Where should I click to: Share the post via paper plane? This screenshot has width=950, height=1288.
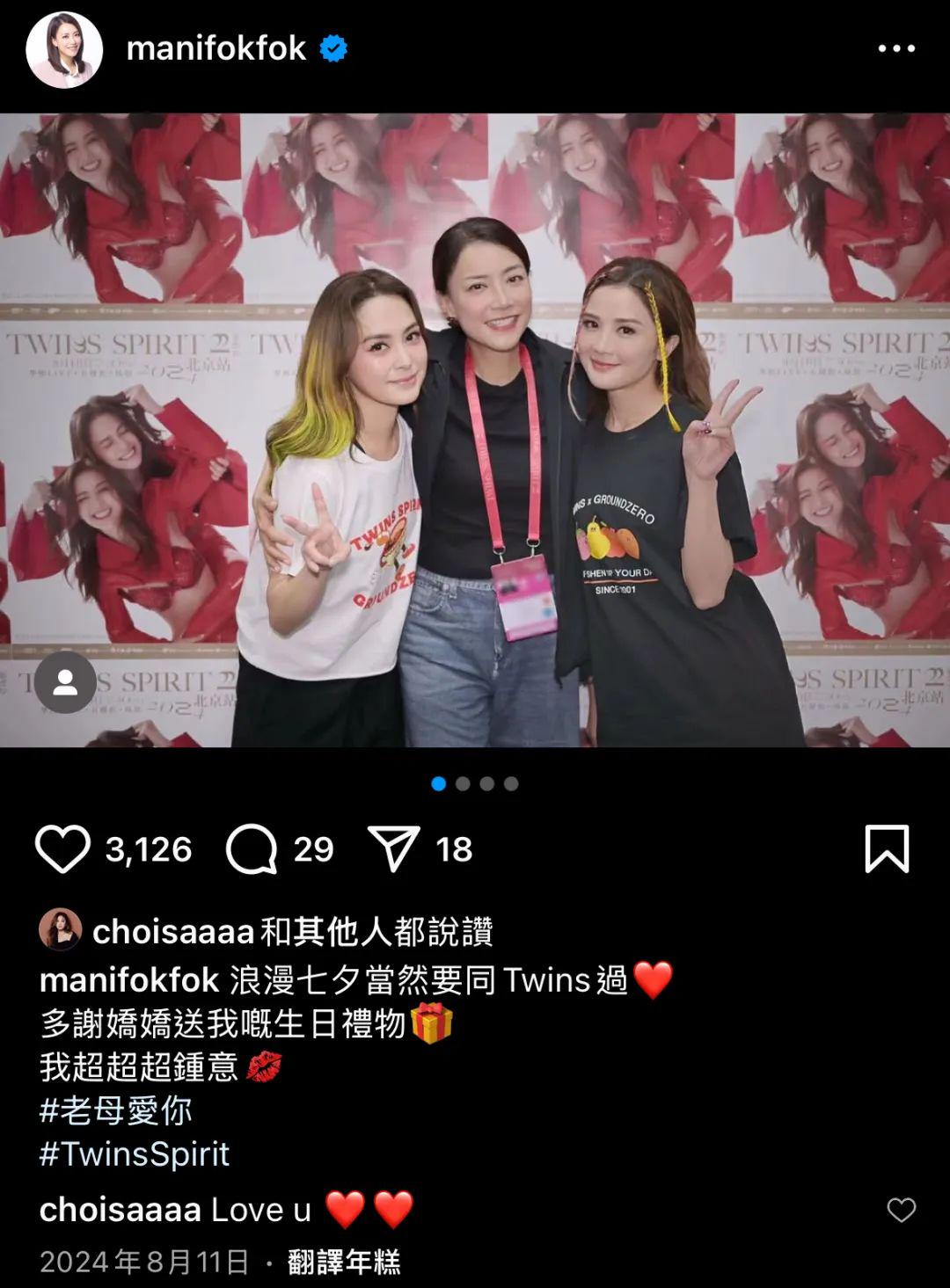click(x=393, y=849)
